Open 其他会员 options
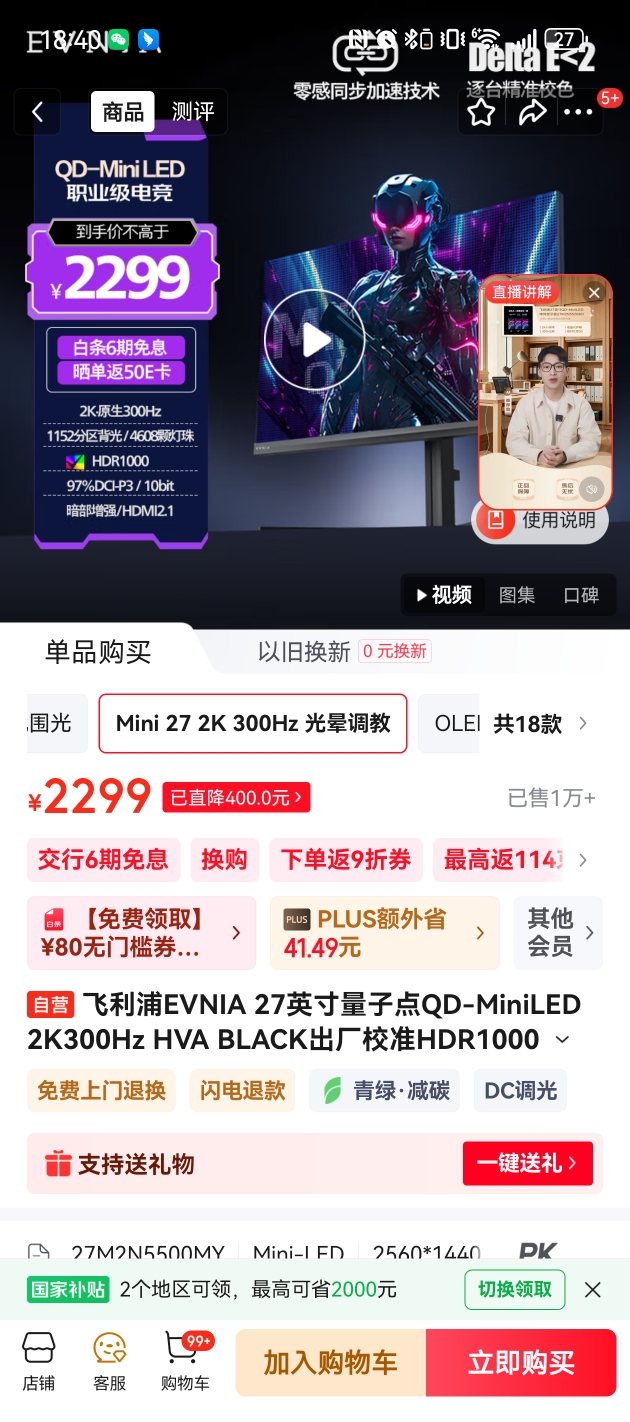 [559, 933]
